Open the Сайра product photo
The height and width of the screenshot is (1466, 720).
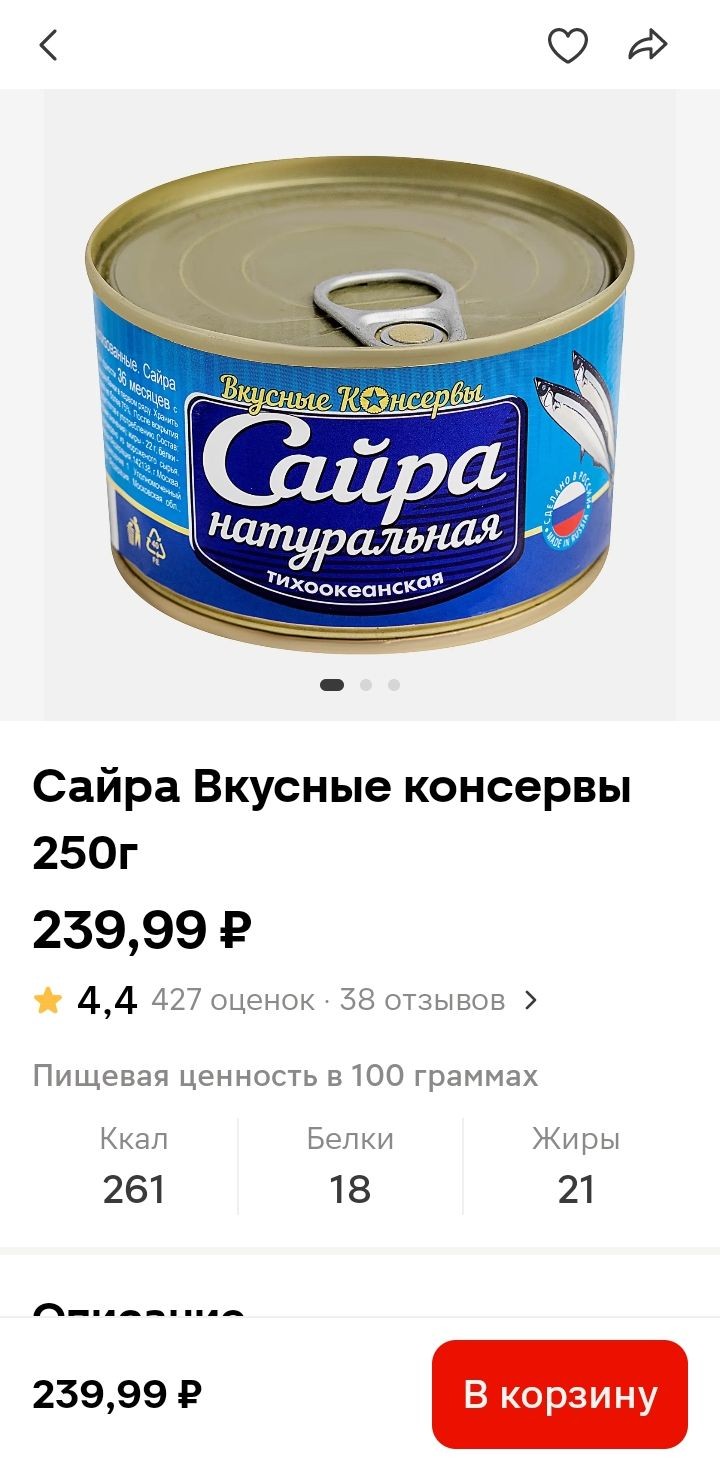(360, 400)
